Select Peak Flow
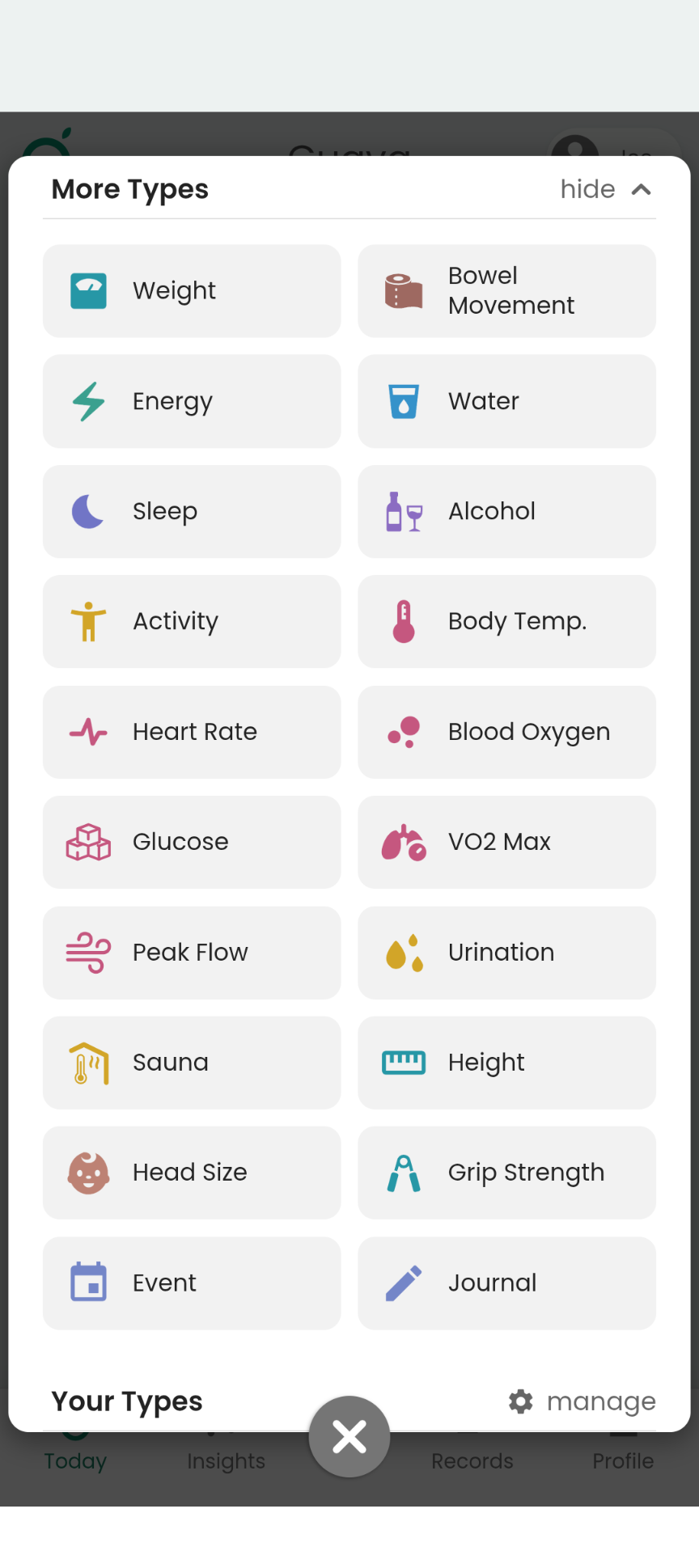Screen dimensions: 699x1568 [192, 953]
